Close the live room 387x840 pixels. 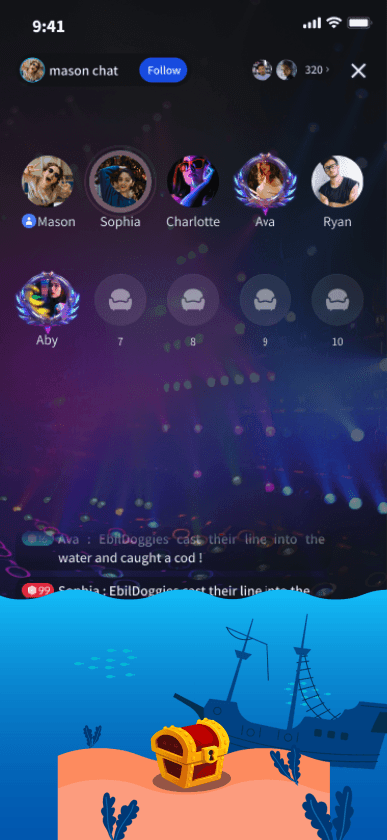(358, 70)
